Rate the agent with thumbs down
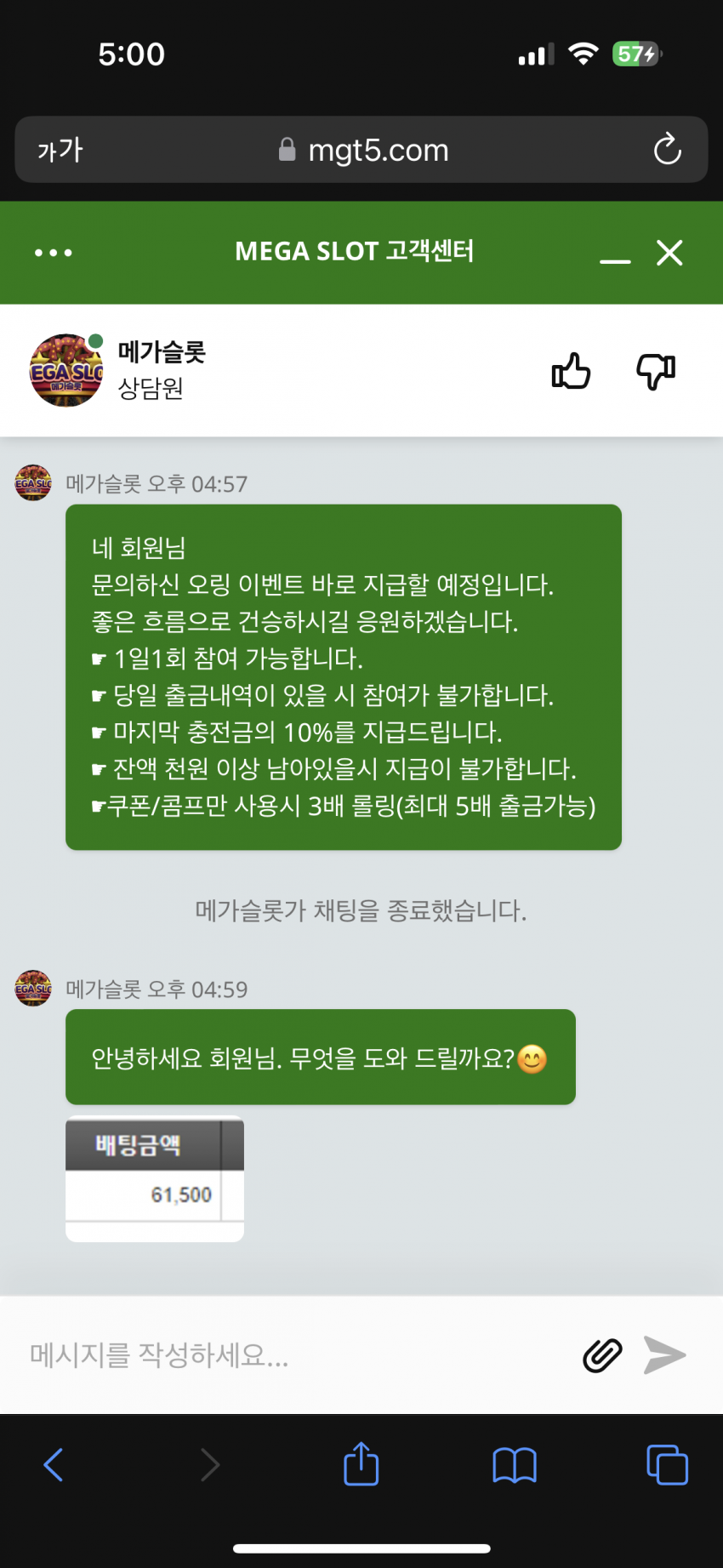 pyautogui.click(x=656, y=371)
